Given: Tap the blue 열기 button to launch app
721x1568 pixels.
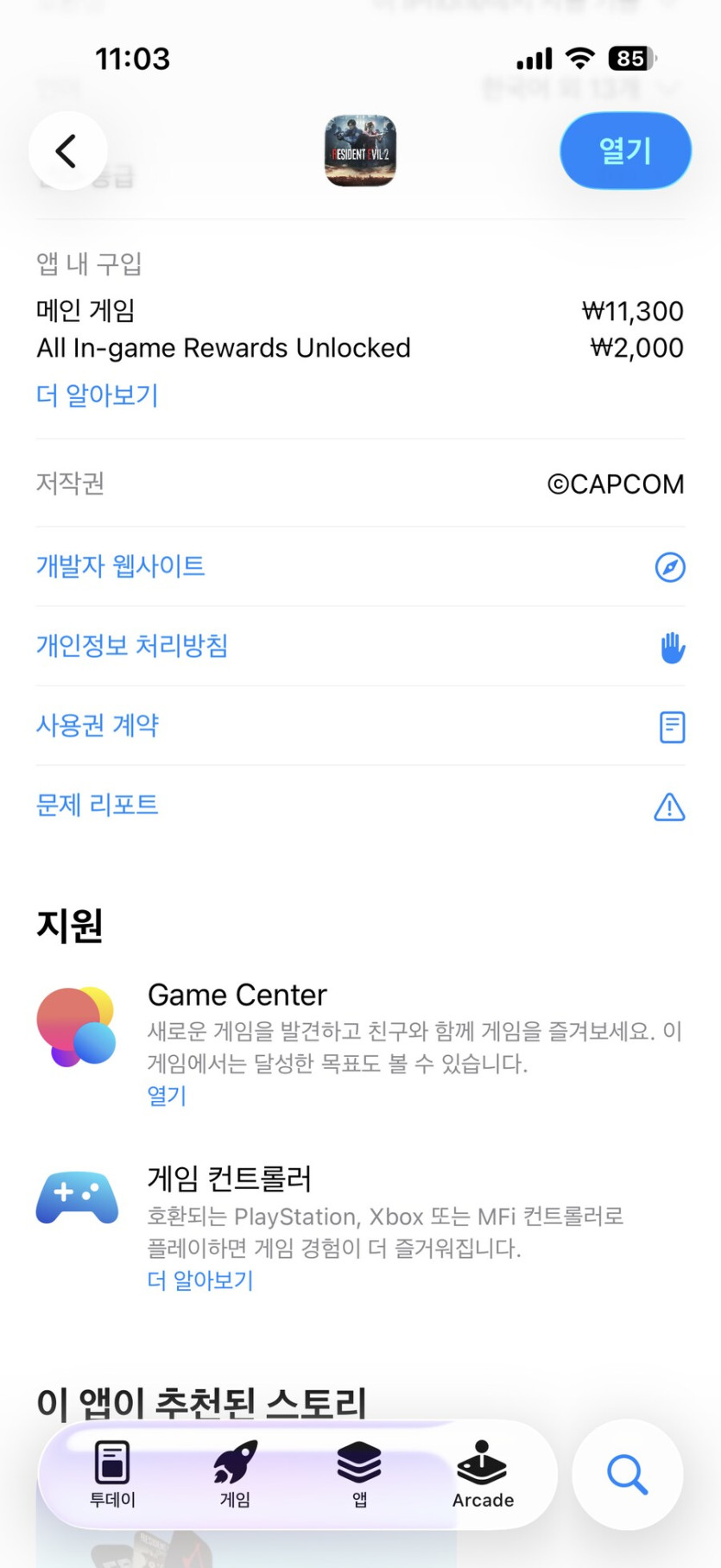Looking at the screenshot, I should [624, 150].
